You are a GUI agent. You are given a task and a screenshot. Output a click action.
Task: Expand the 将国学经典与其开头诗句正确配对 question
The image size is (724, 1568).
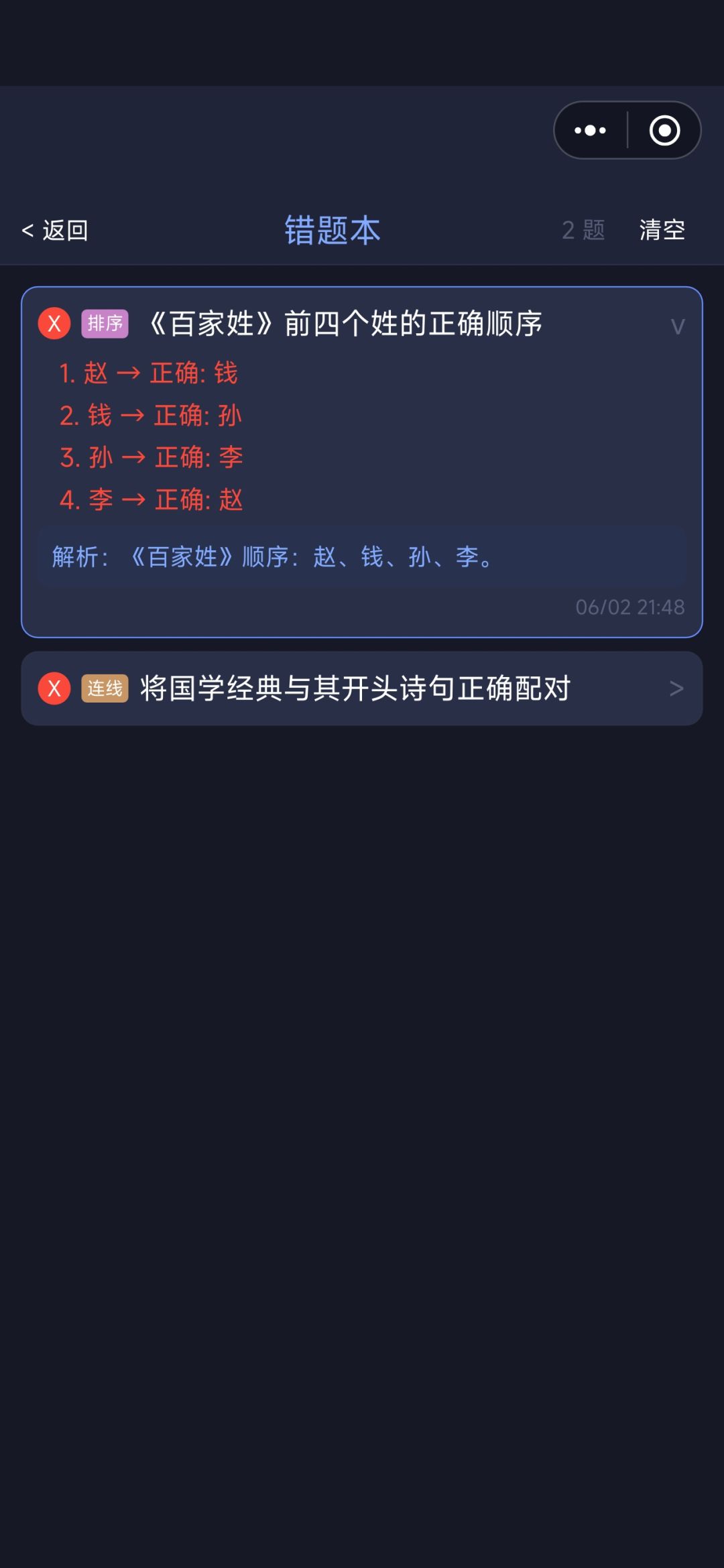click(x=362, y=688)
